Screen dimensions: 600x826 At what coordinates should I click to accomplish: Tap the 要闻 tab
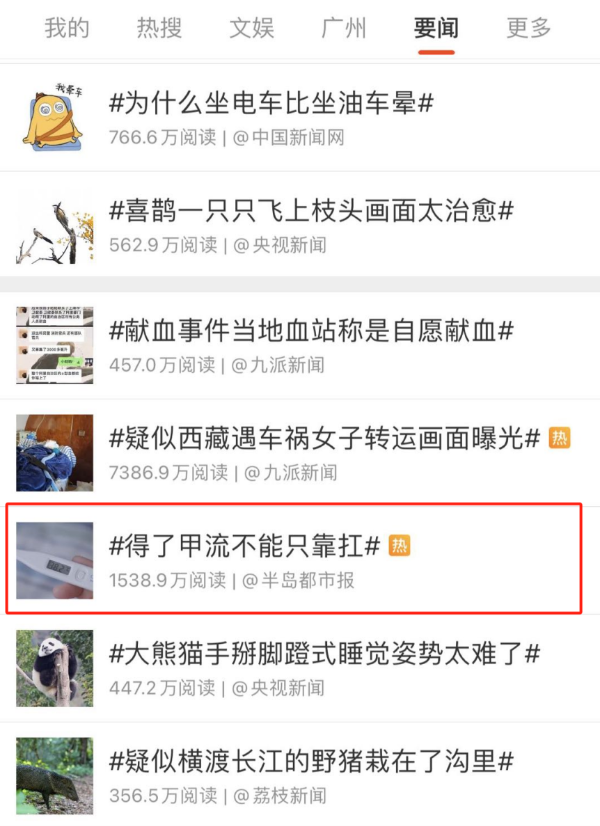click(x=436, y=28)
